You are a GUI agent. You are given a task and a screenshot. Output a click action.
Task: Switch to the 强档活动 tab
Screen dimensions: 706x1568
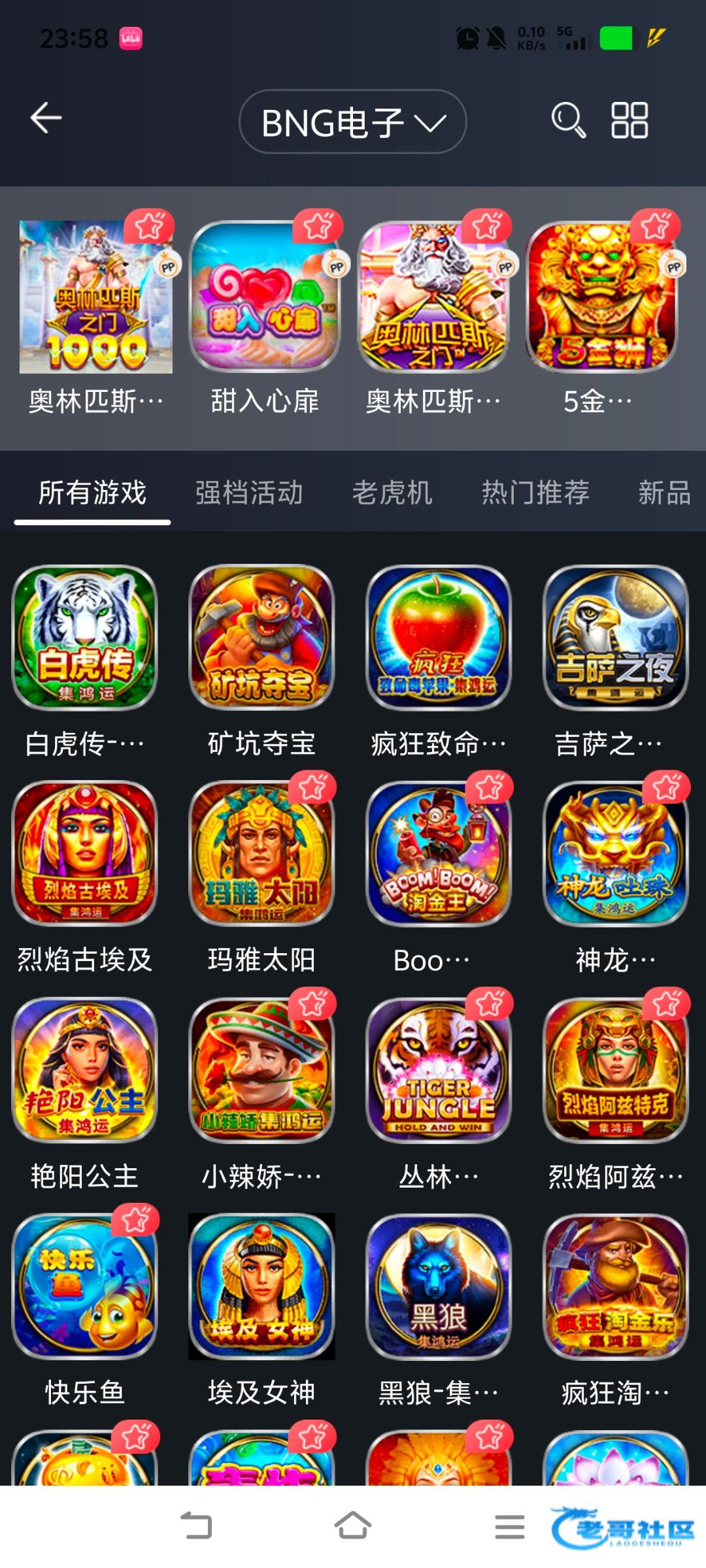tap(249, 493)
